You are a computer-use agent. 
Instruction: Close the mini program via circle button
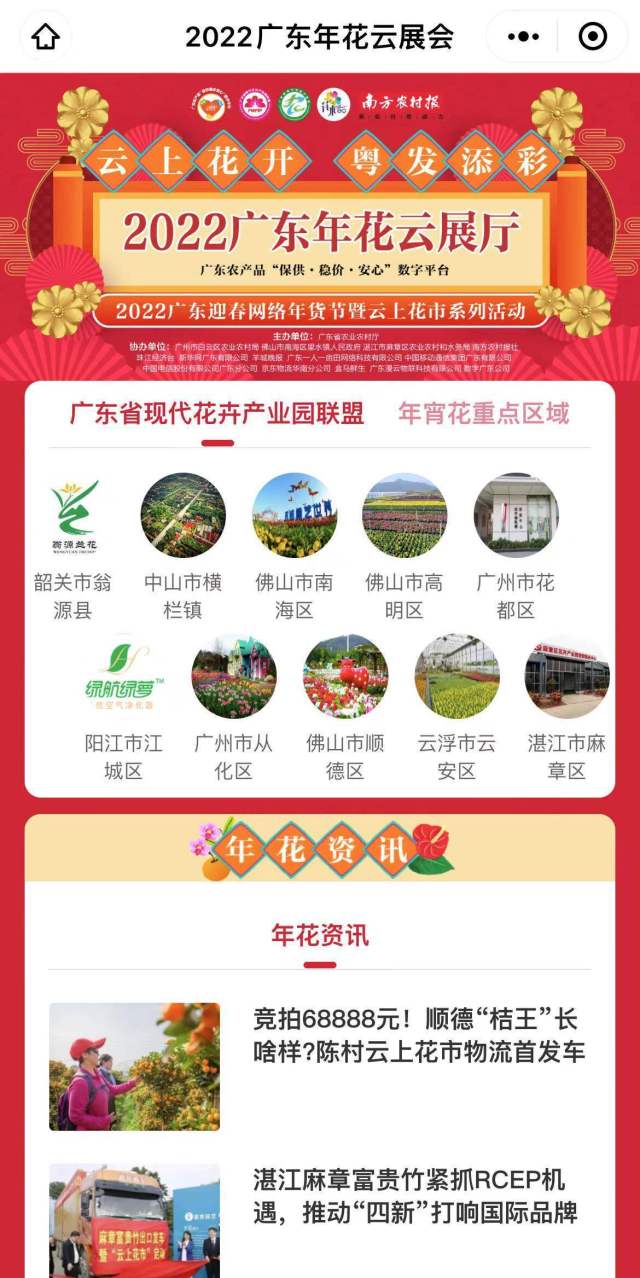593,37
